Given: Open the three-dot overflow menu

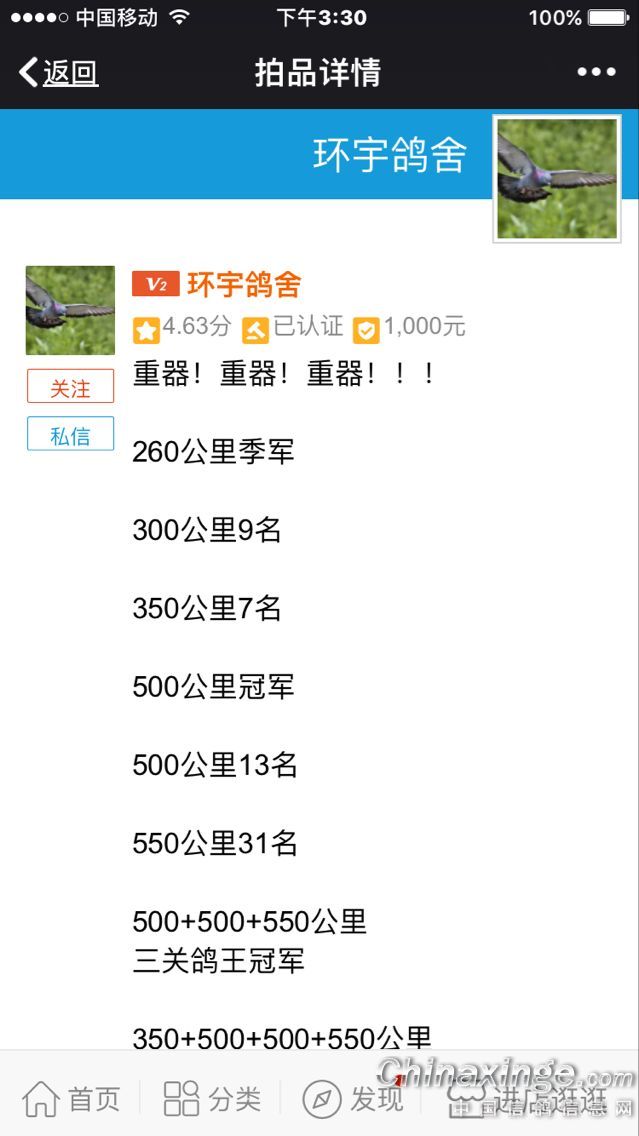Looking at the screenshot, I should coord(596,72).
